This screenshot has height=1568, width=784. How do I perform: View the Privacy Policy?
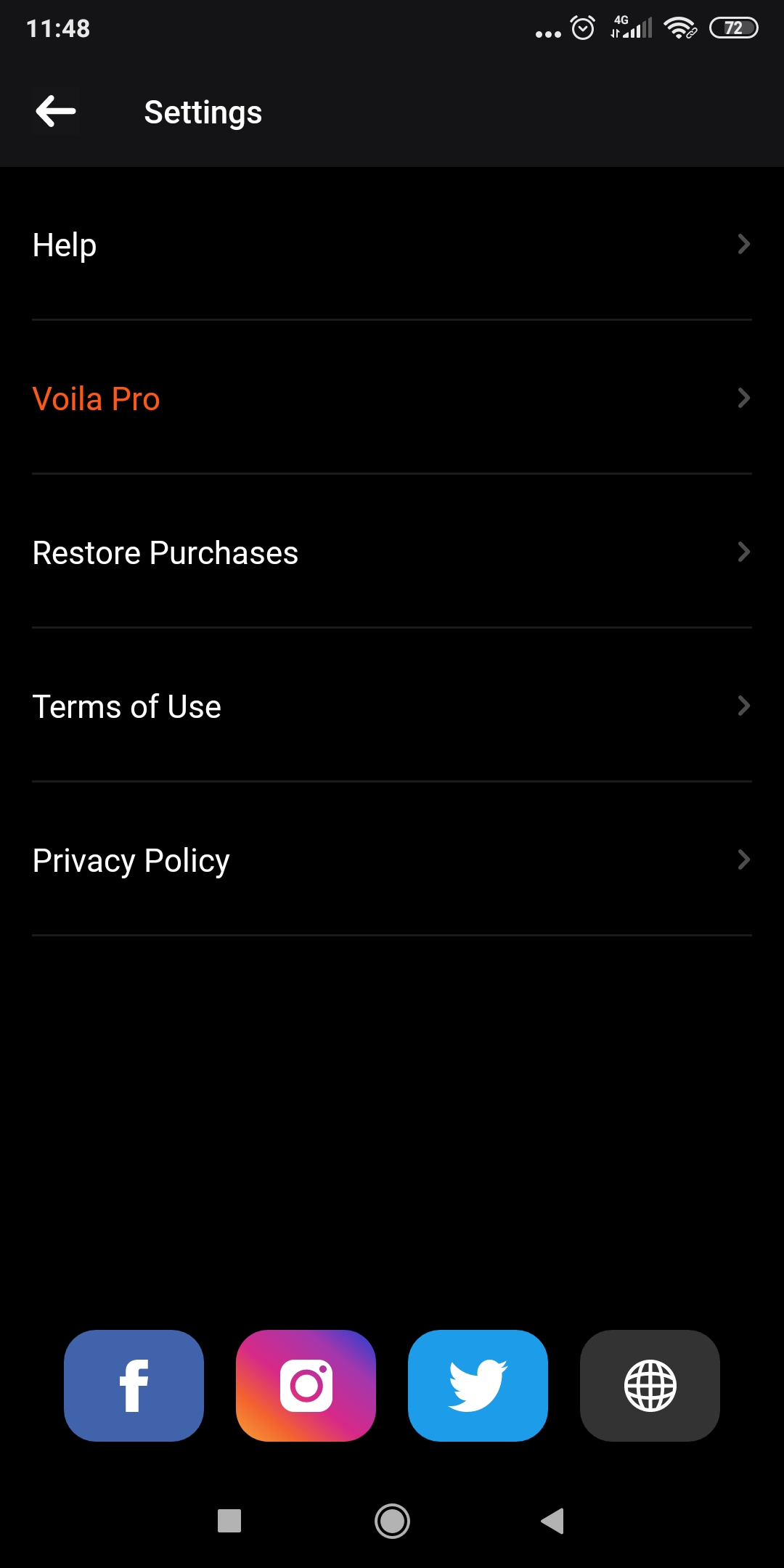point(392,859)
